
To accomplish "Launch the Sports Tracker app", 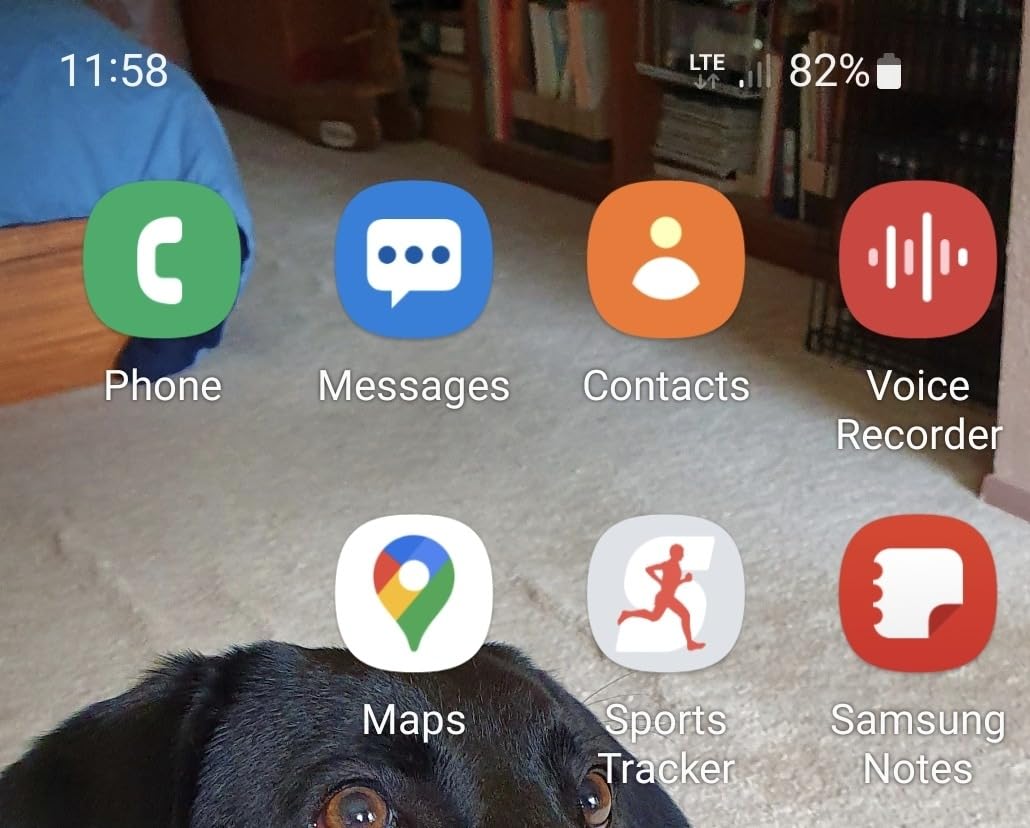I will pyautogui.click(x=665, y=592).
